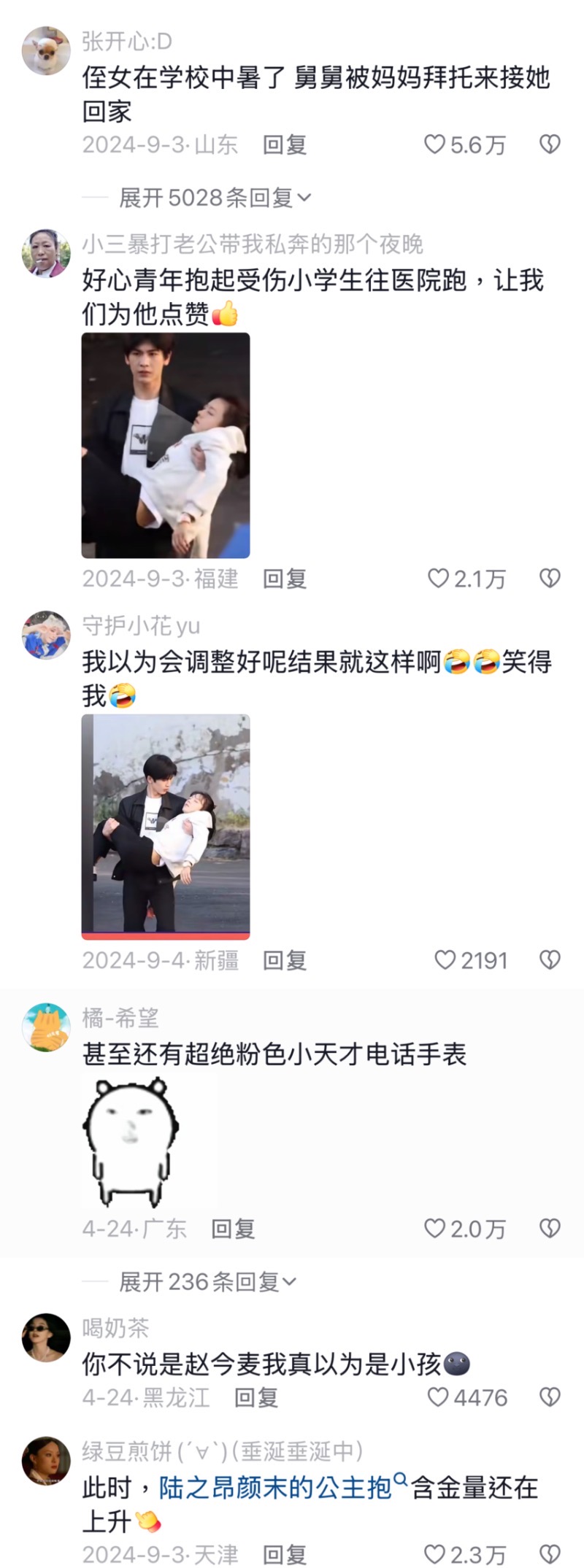Dislike the comment from 张开心:D

pyautogui.click(x=549, y=144)
